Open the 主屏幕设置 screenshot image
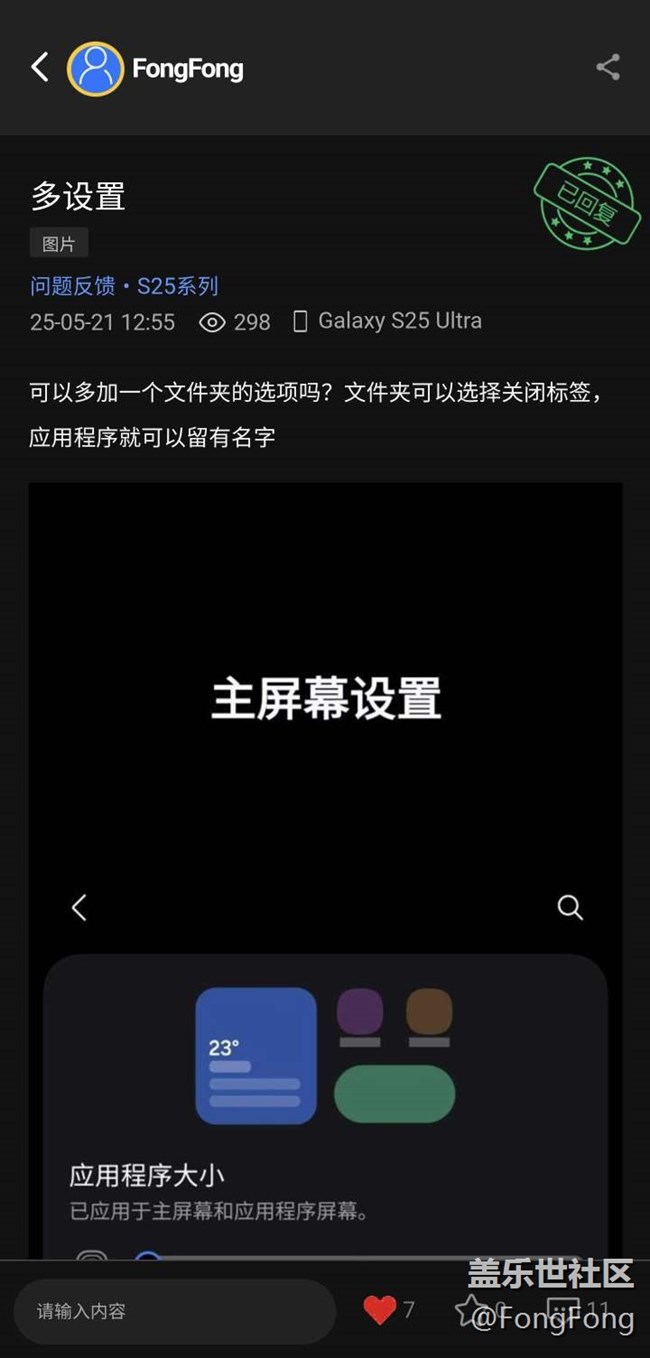Viewport: 650px width, 1358px height. 325,870
